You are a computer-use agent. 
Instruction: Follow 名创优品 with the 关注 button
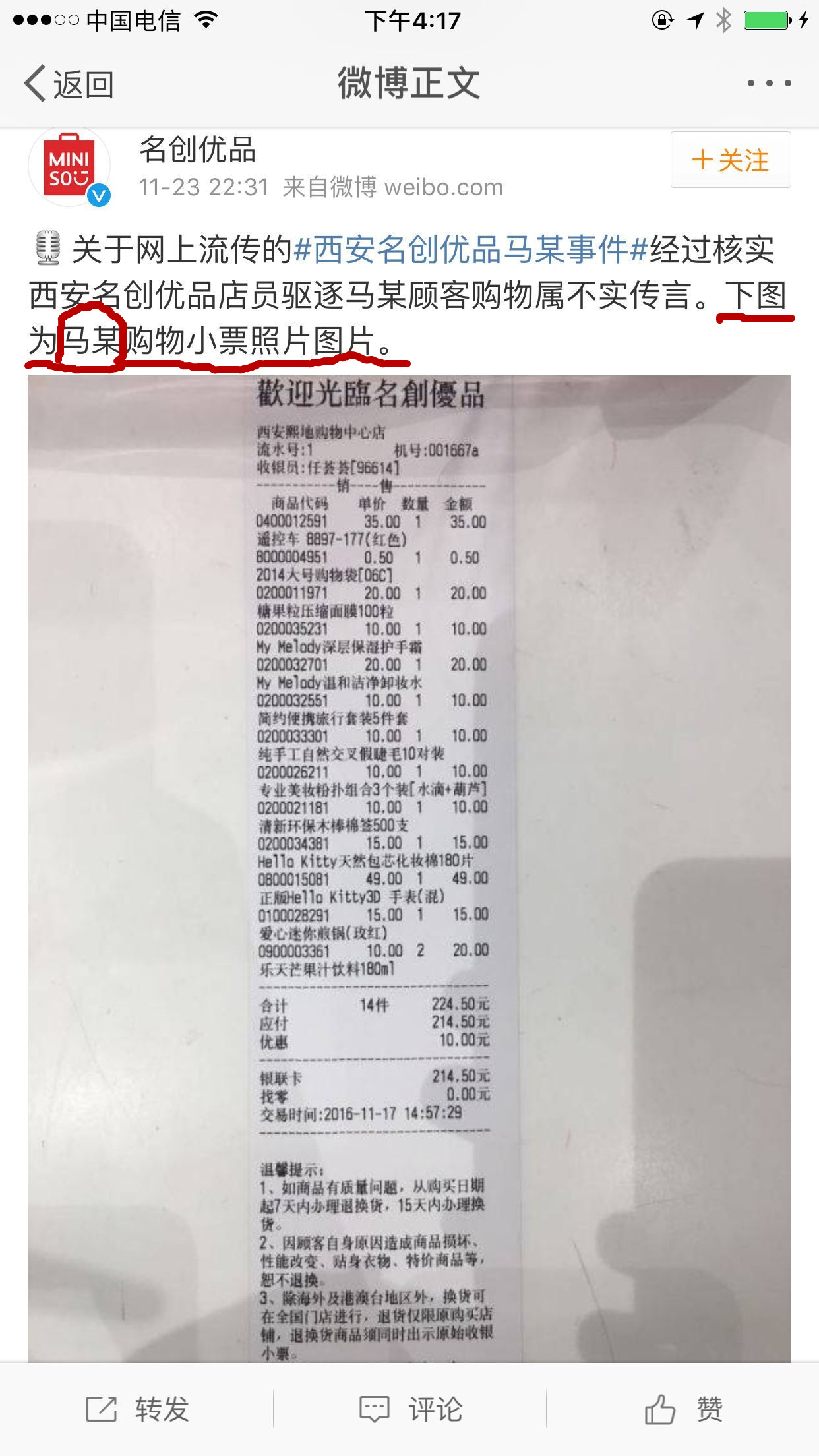[731, 160]
